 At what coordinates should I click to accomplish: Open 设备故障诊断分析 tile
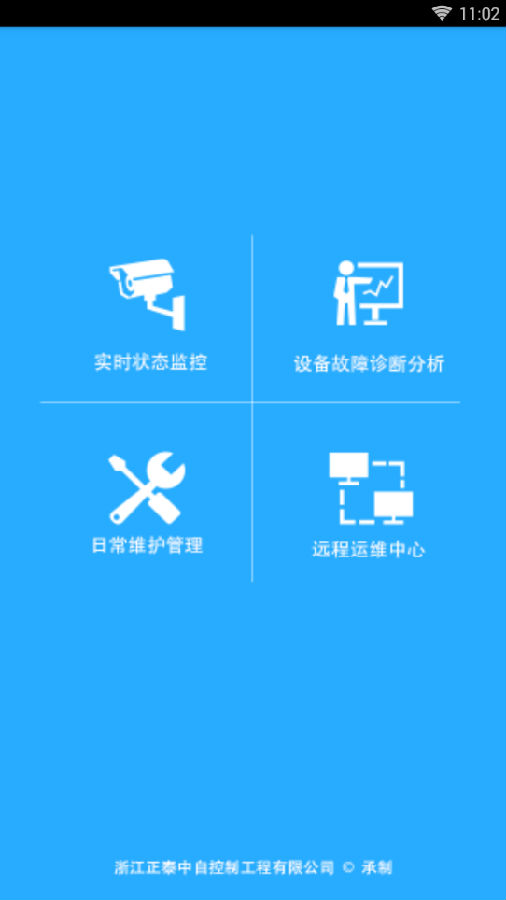[368, 316]
